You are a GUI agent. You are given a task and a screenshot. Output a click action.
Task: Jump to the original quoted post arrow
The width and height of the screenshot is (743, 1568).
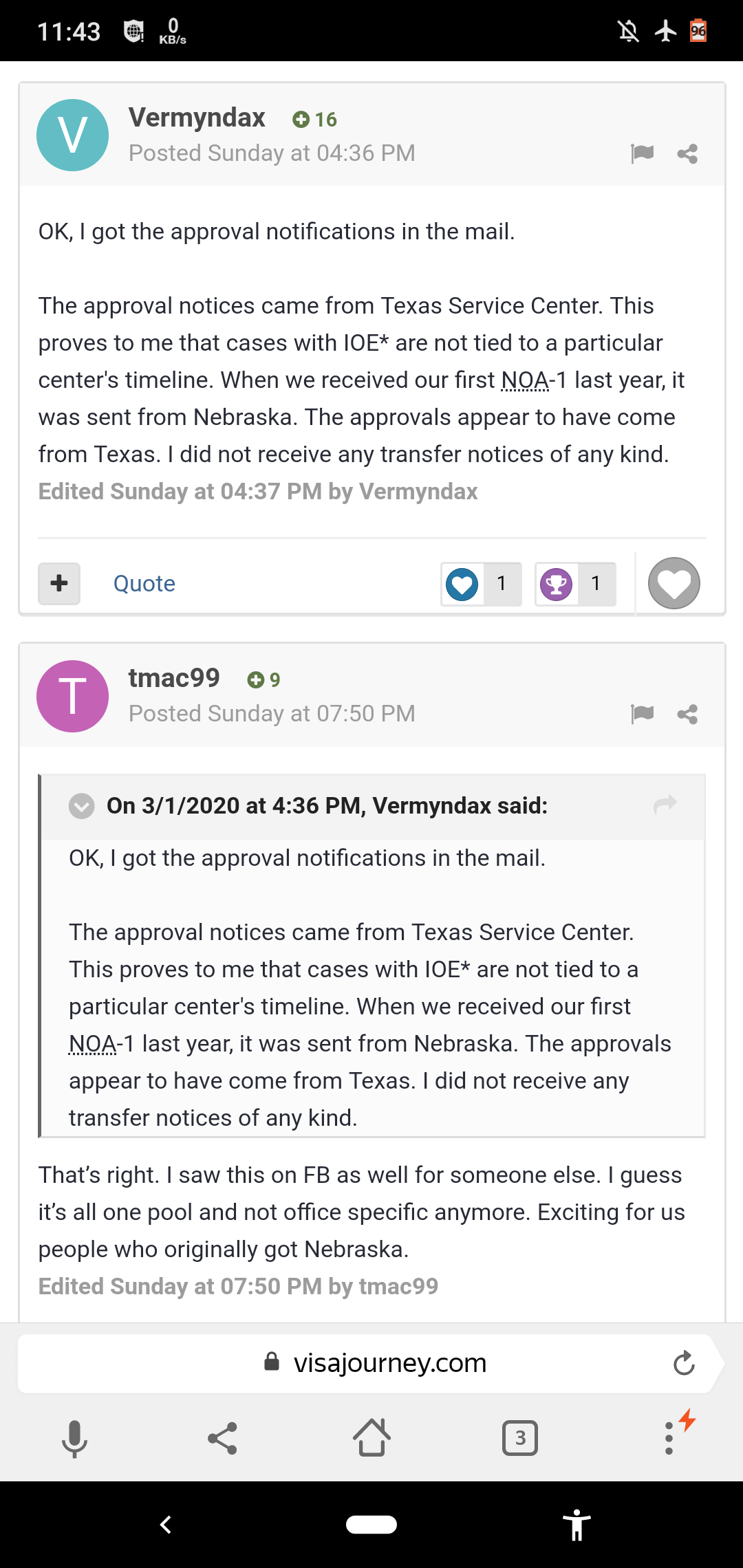point(665,804)
